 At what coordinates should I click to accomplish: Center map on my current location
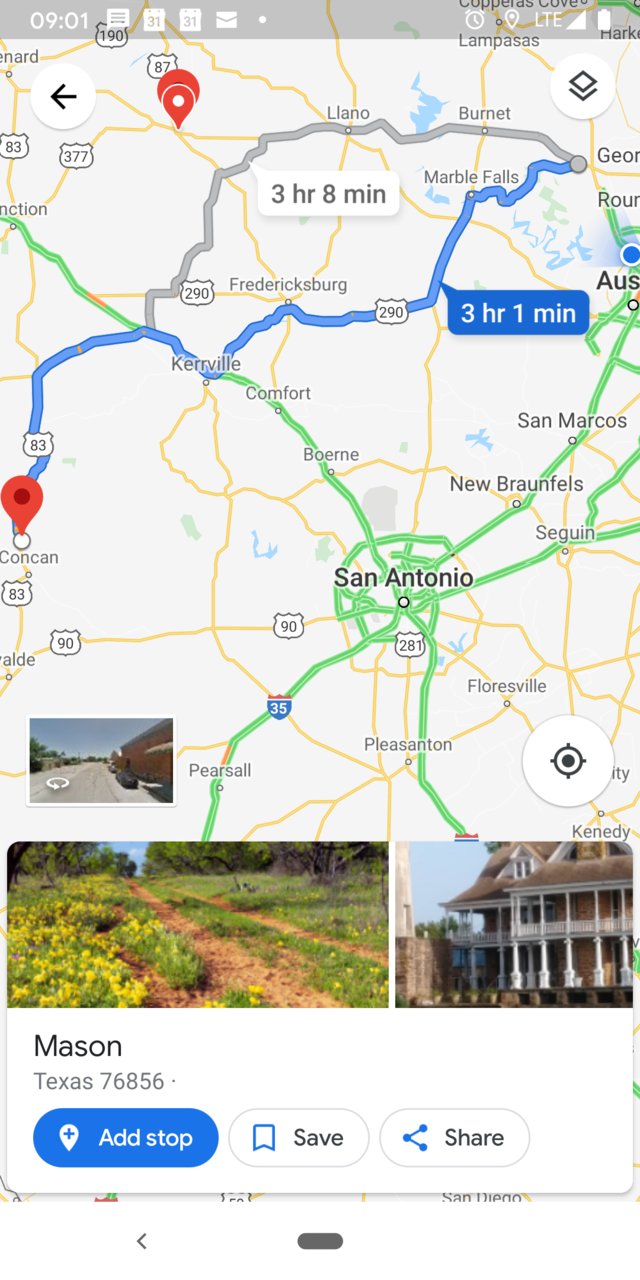[568, 761]
